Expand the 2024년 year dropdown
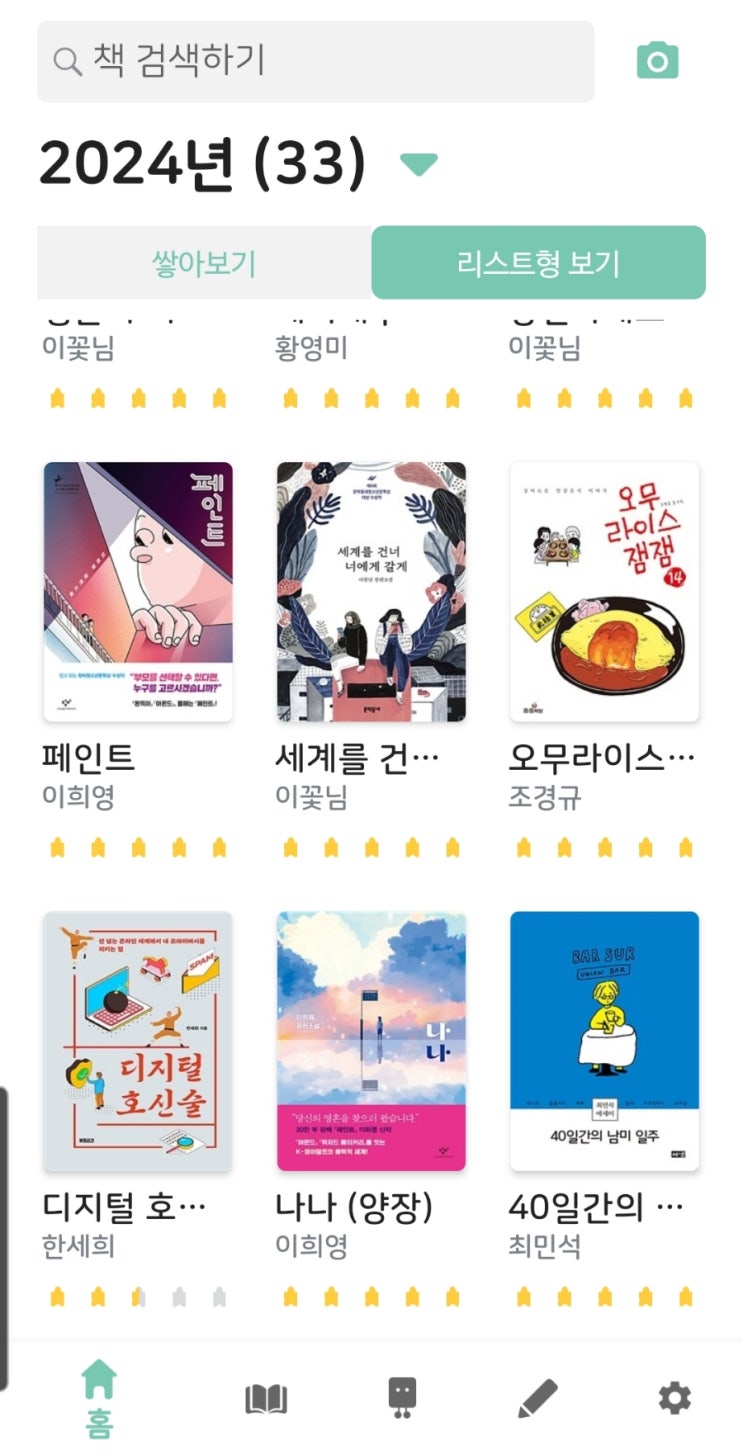 (x=418, y=164)
